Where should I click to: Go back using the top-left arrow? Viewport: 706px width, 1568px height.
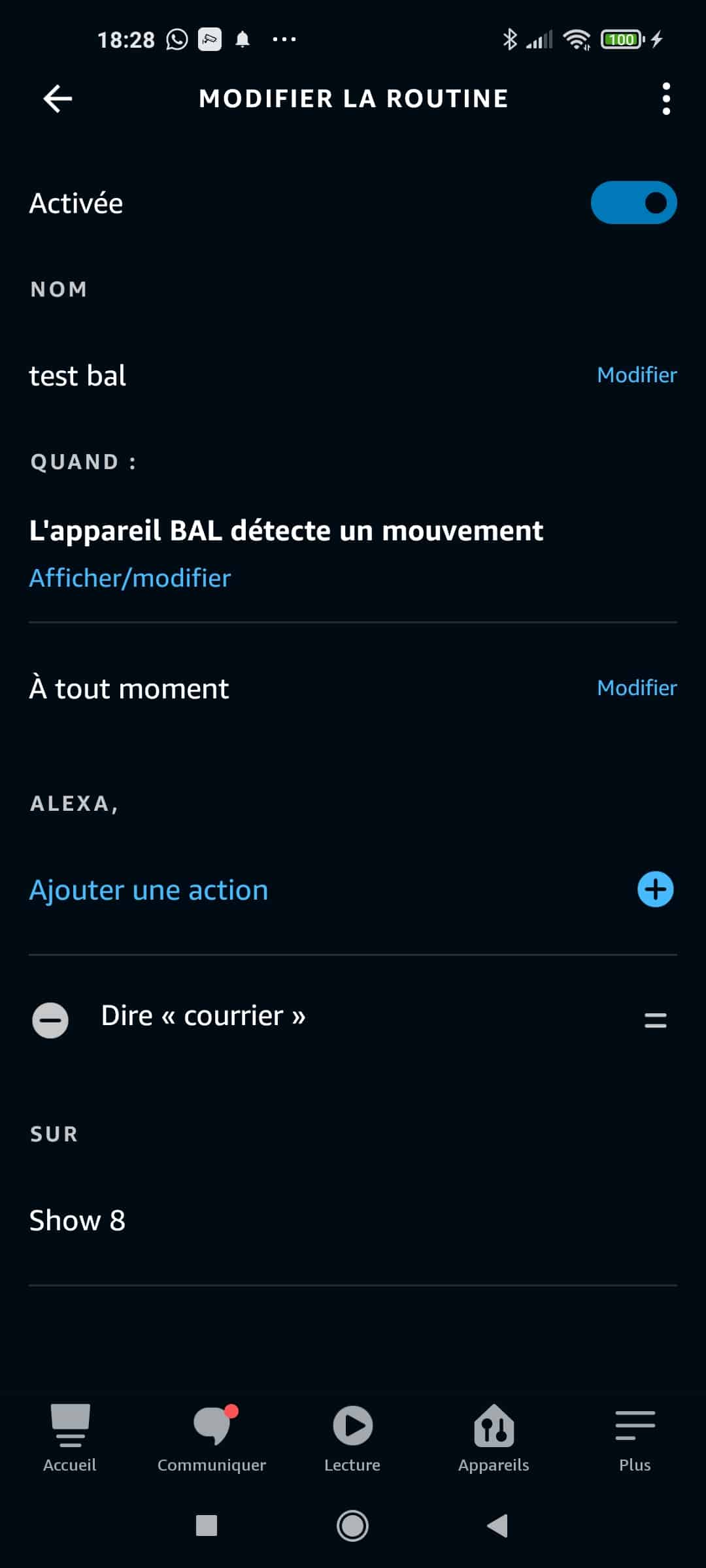[x=58, y=99]
